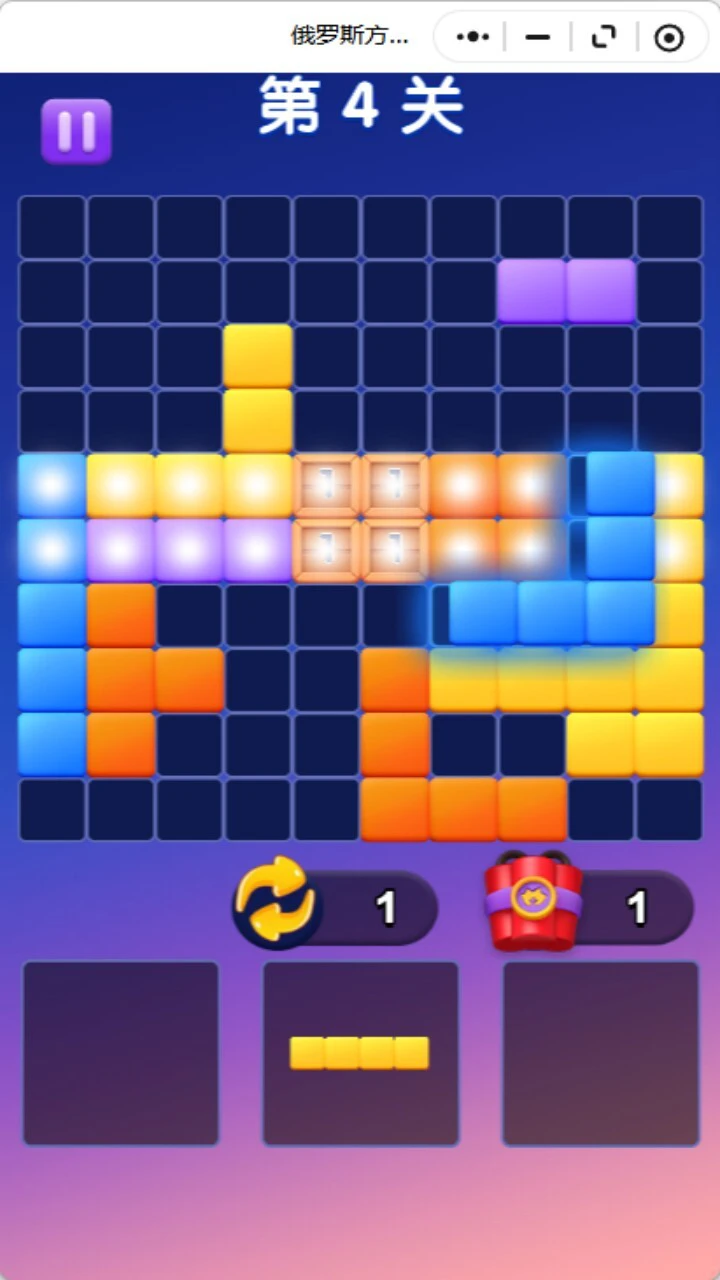
Task: Pause the game with the purple button
Action: point(76,131)
